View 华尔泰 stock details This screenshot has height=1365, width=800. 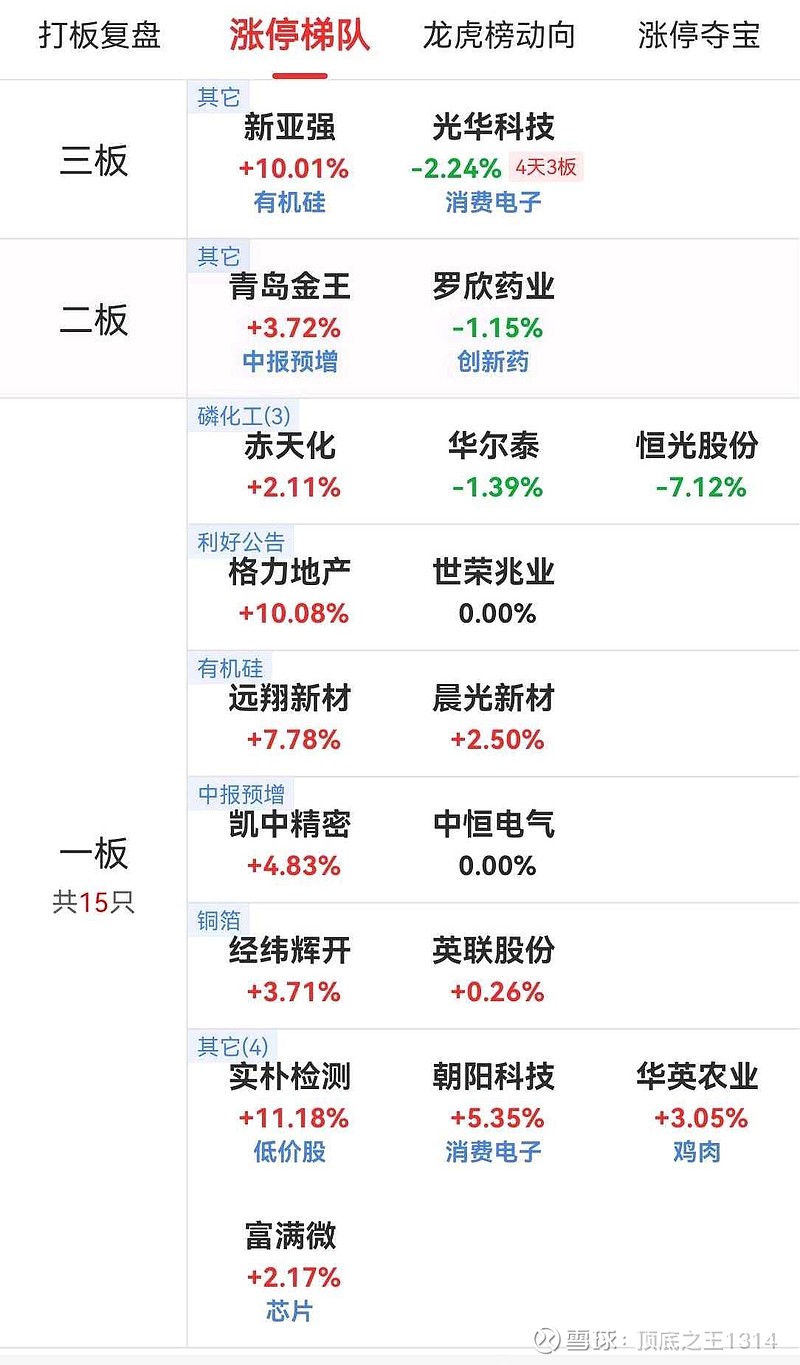point(494,446)
